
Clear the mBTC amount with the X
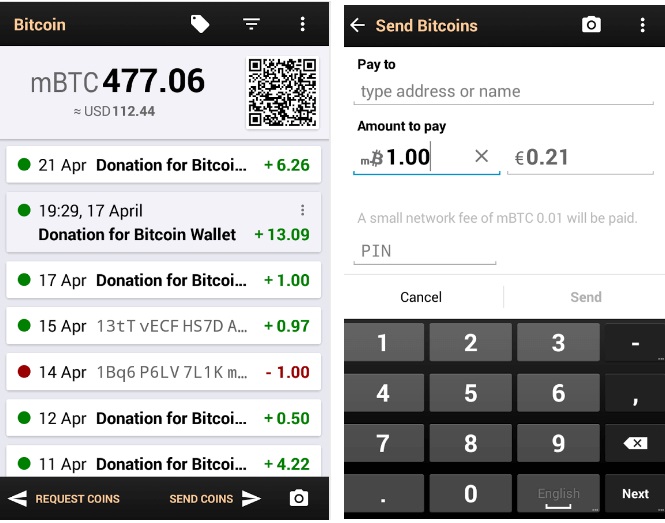[482, 156]
